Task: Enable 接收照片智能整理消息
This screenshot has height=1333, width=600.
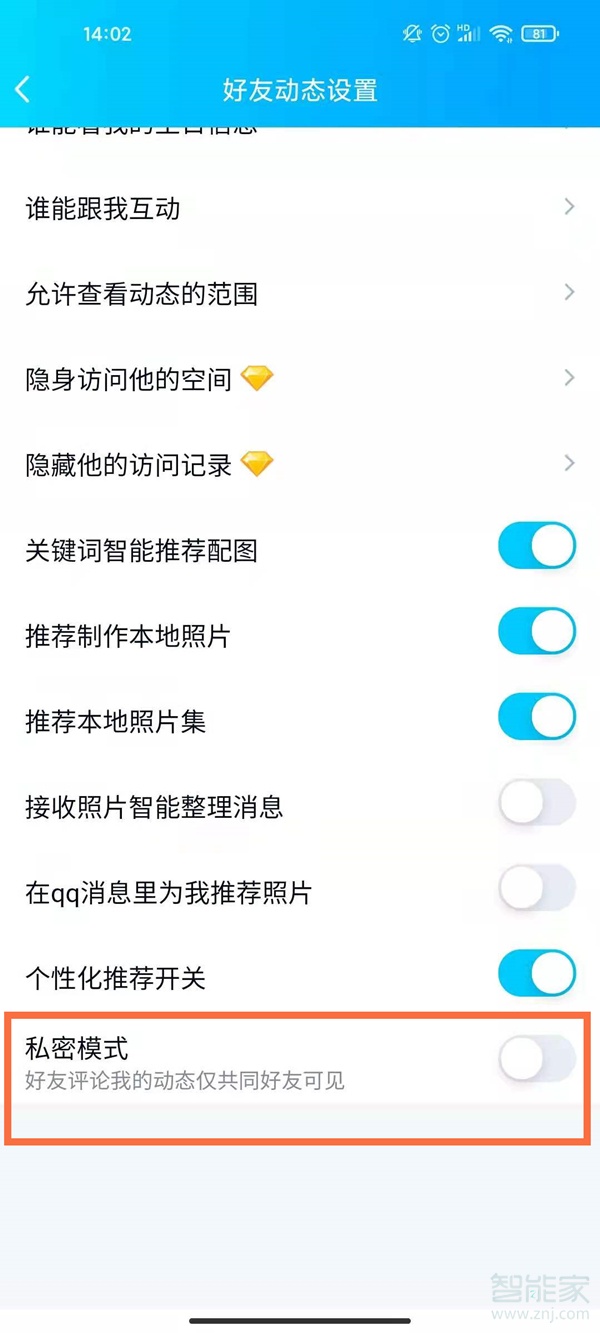Action: point(537,803)
